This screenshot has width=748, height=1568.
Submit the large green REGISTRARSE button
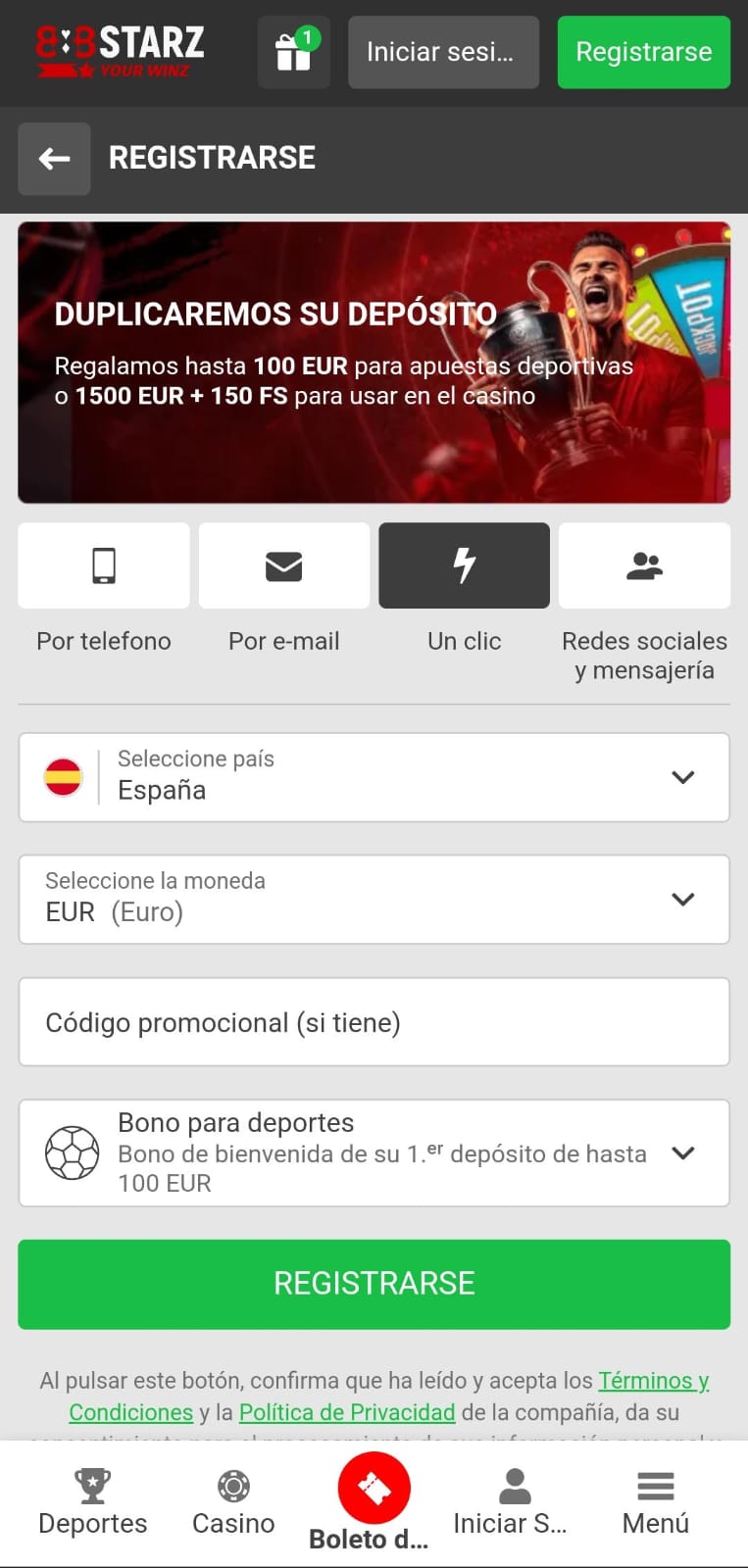point(374,1284)
